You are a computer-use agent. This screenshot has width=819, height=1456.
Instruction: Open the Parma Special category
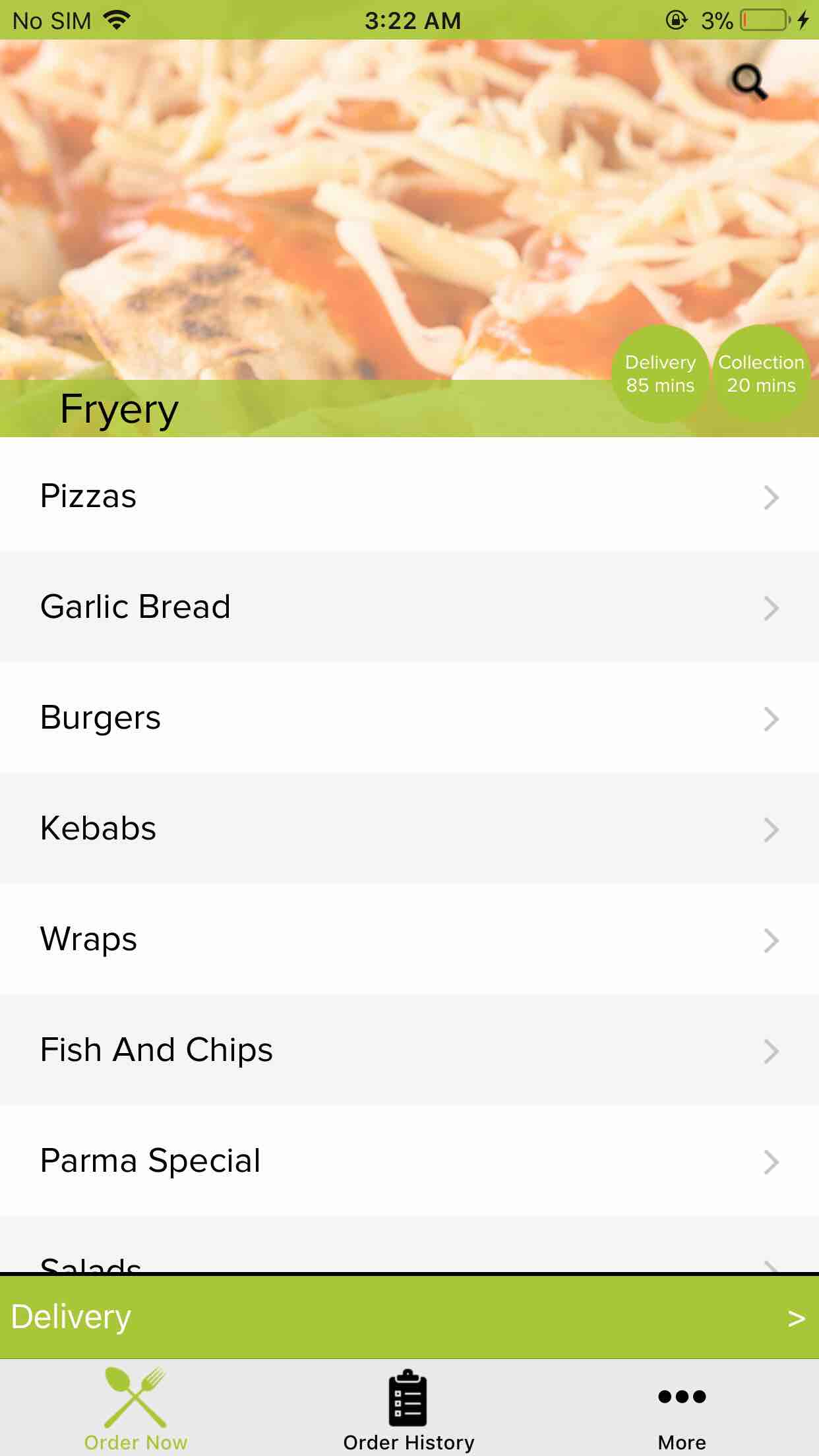[x=409, y=1161]
